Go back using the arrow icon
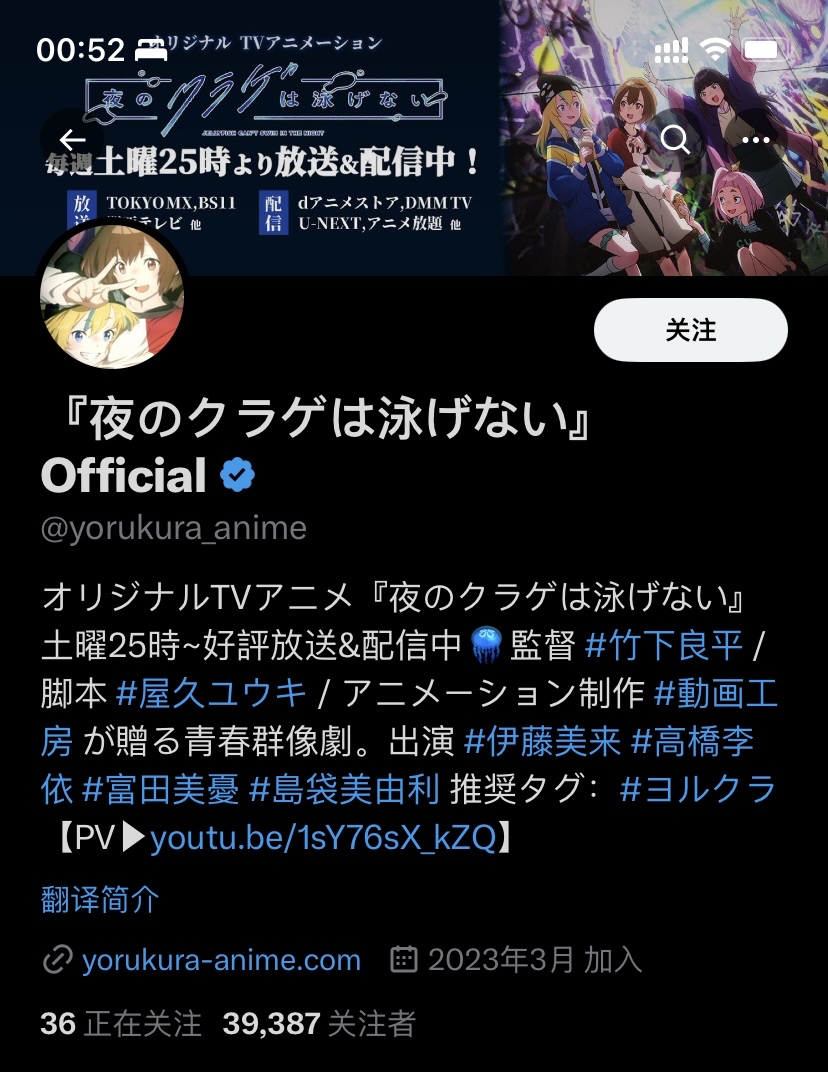 point(73,140)
